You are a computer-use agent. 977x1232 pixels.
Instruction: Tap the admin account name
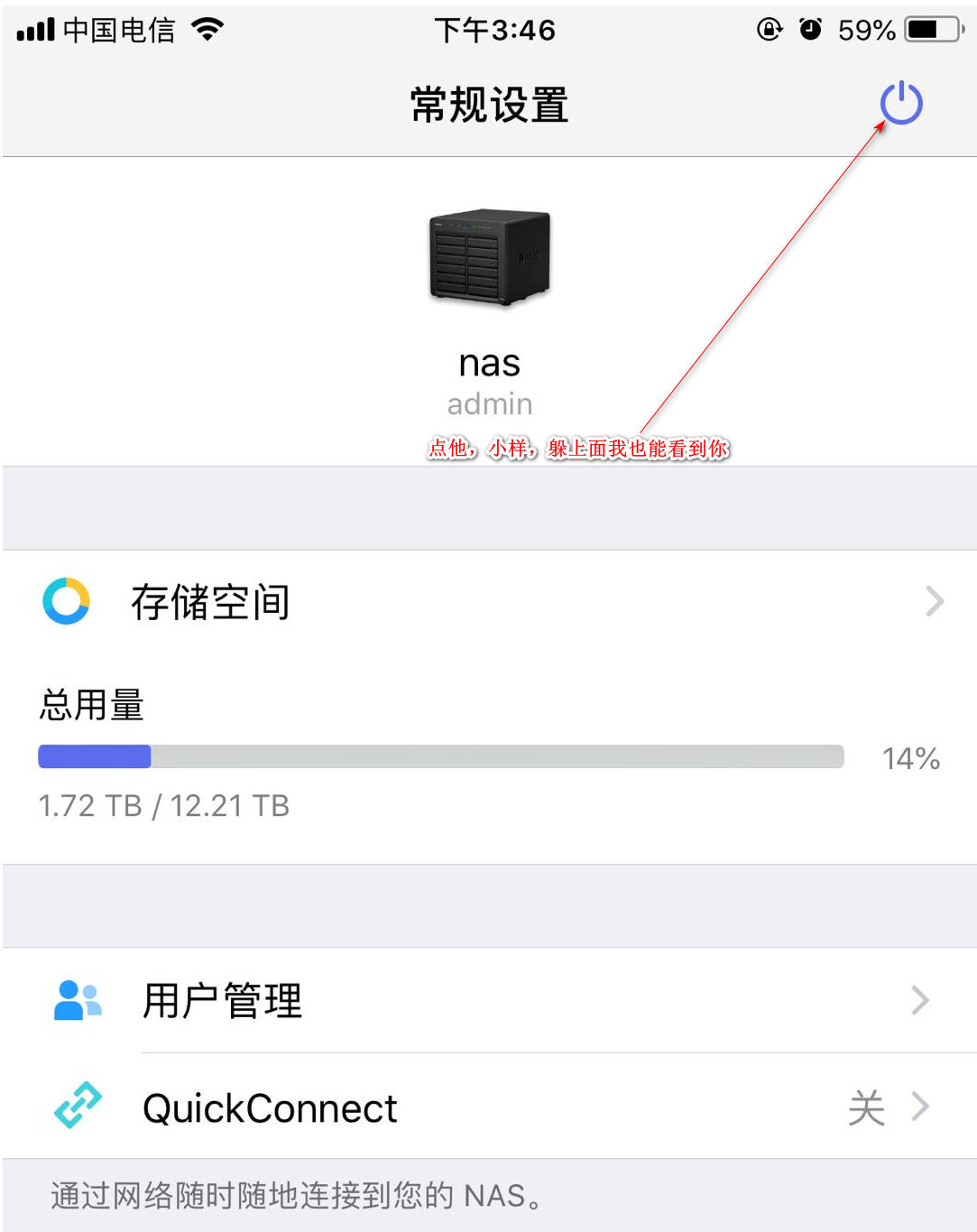coord(488,403)
